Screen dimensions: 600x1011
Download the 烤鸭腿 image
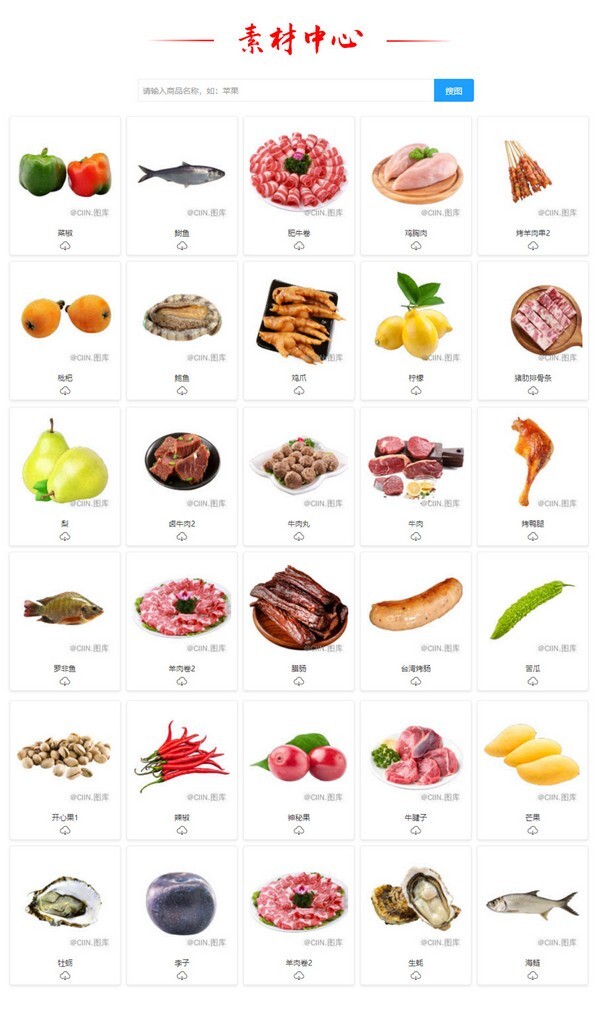coord(532,537)
